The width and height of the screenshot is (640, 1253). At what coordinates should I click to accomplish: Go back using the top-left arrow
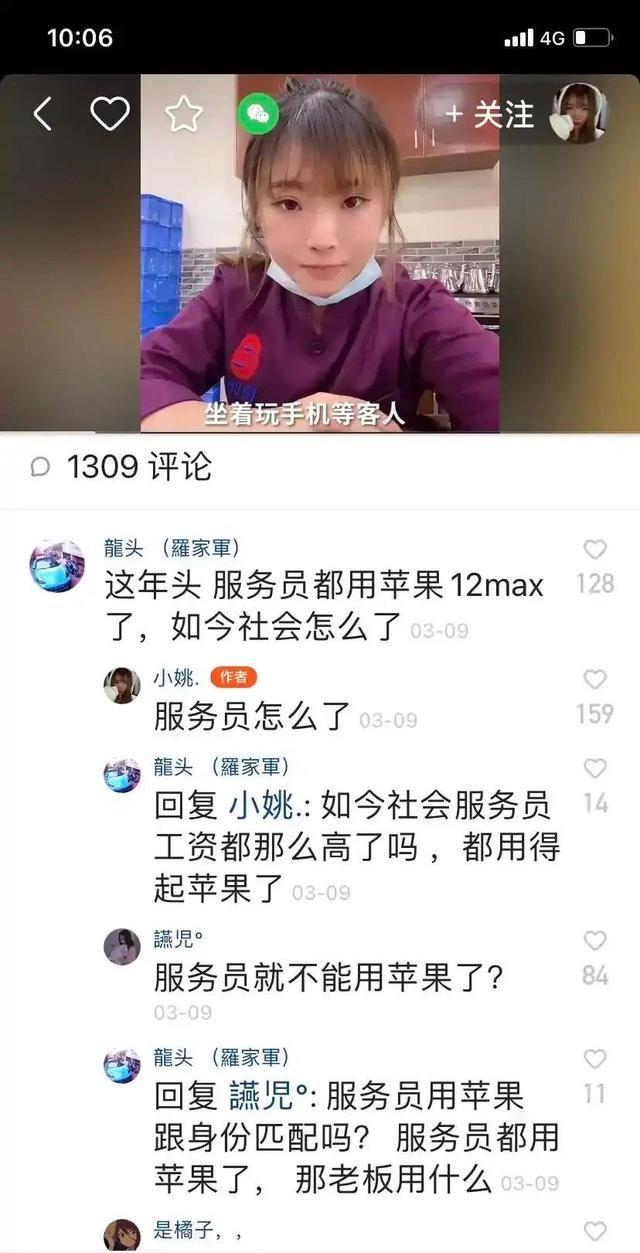point(42,114)
